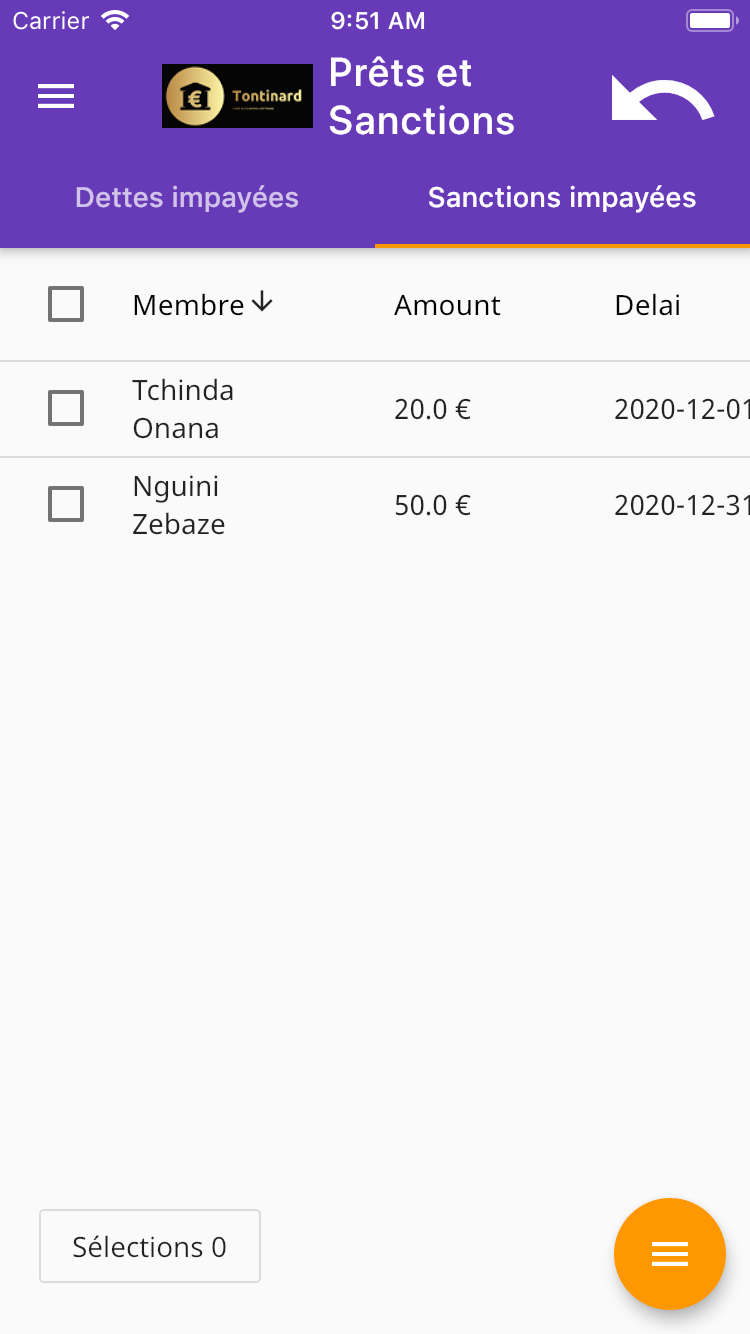Screen dimensions: 750x1334
Task: Tap the Sélections 0 button
Action: [150, 1246]
